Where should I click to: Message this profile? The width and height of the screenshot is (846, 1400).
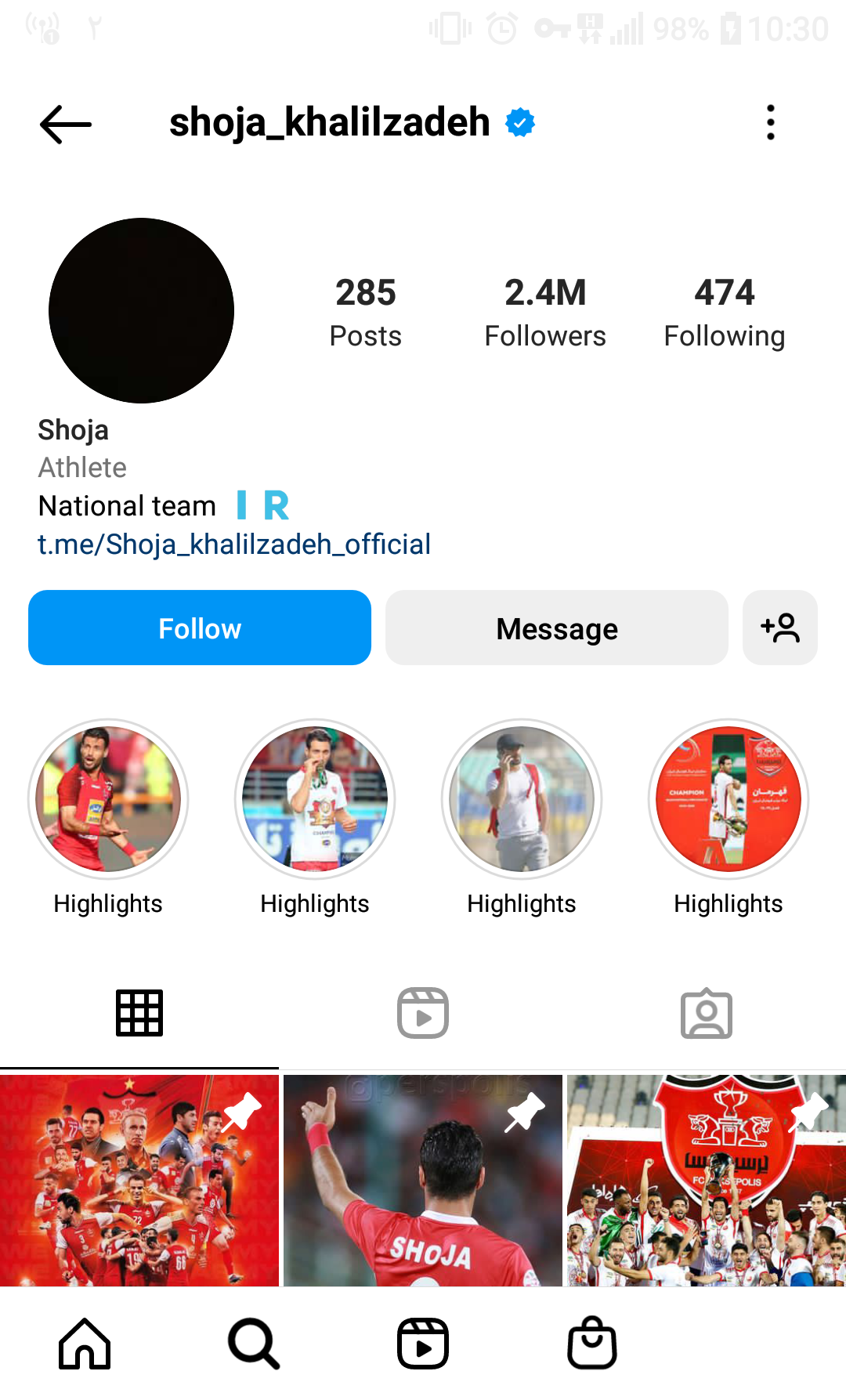tap(556, 628)
